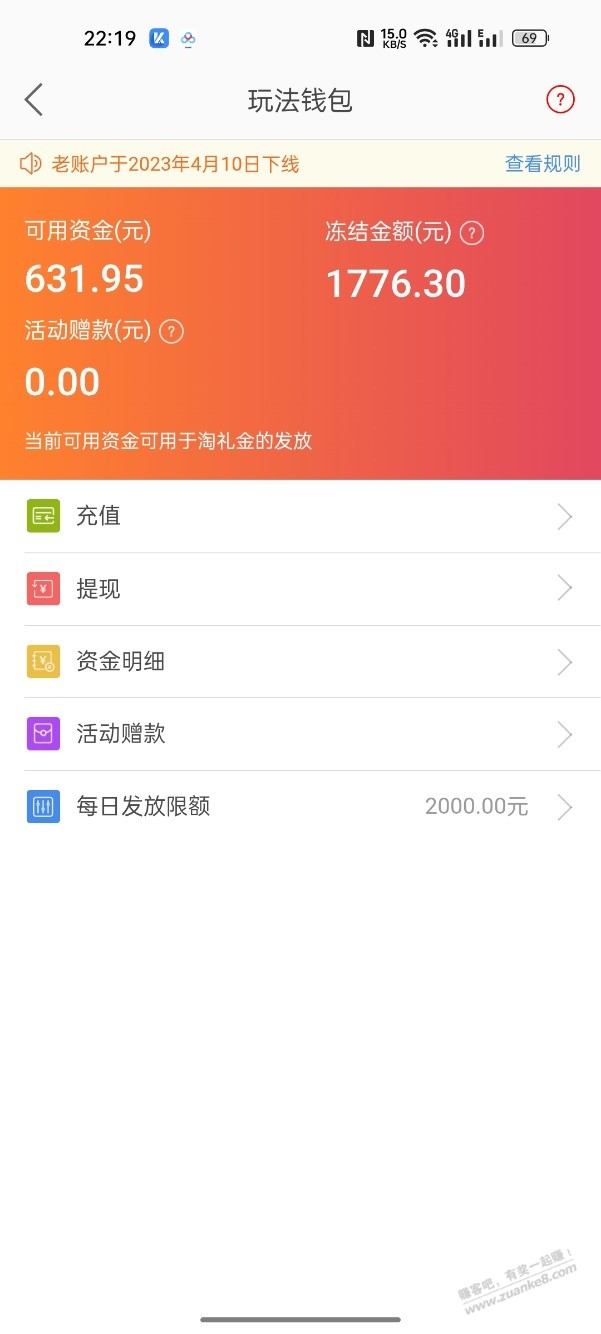Open the red help icon in header
Screen dimensions: 601x1334
pyautogui.click(x=560, y=100)
